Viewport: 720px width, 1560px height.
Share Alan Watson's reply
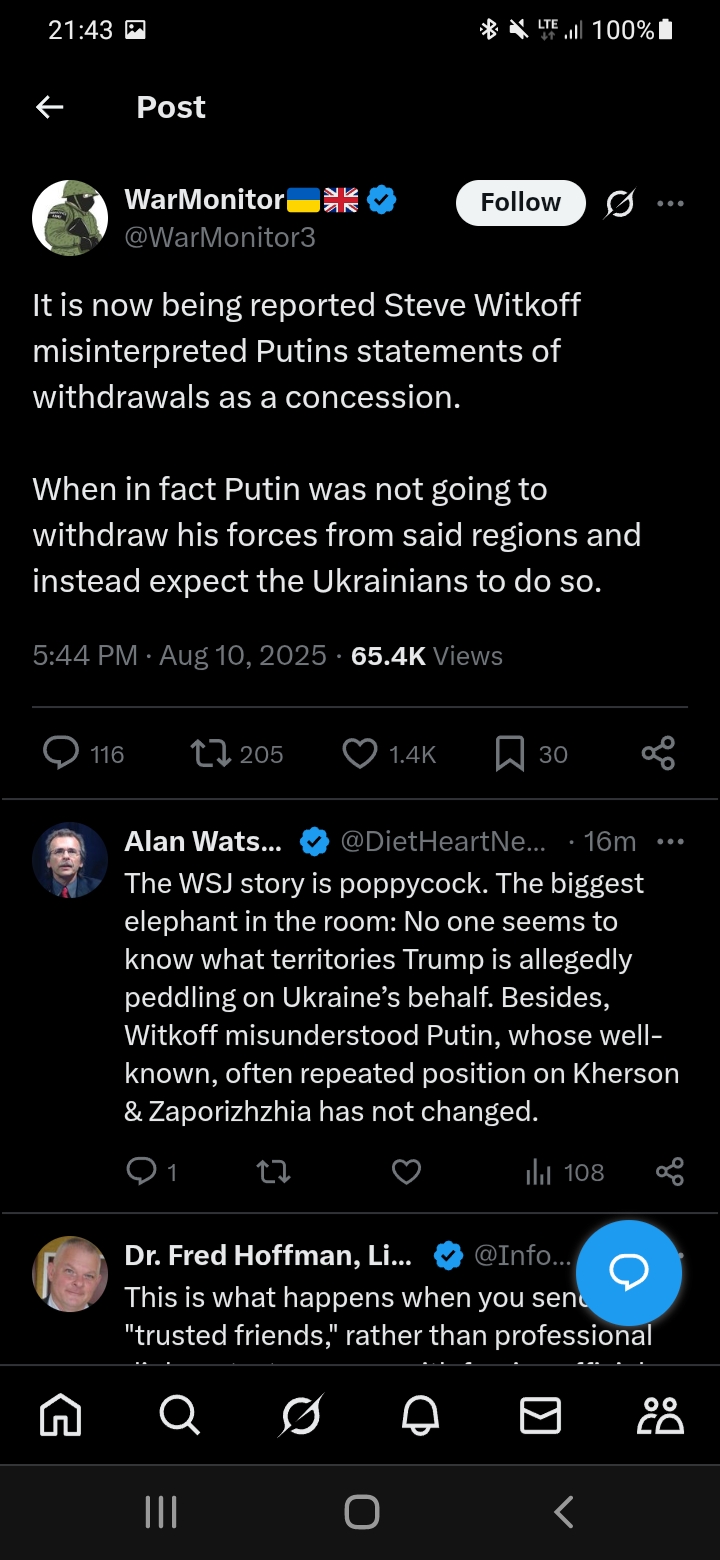pos(670,1172)
